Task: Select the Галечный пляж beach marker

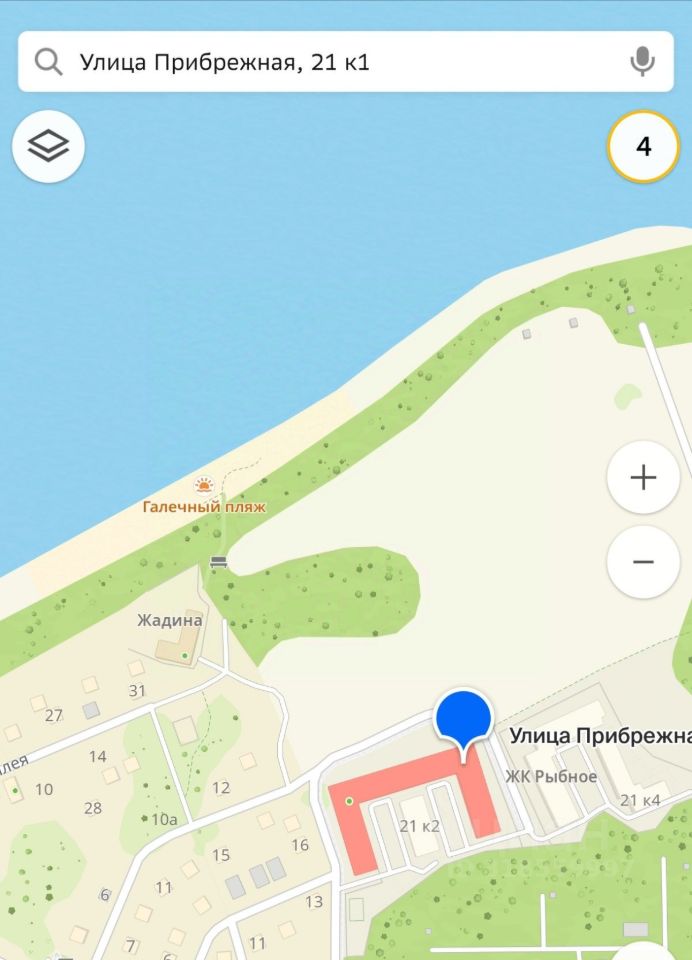Action: tap(204, 489)
